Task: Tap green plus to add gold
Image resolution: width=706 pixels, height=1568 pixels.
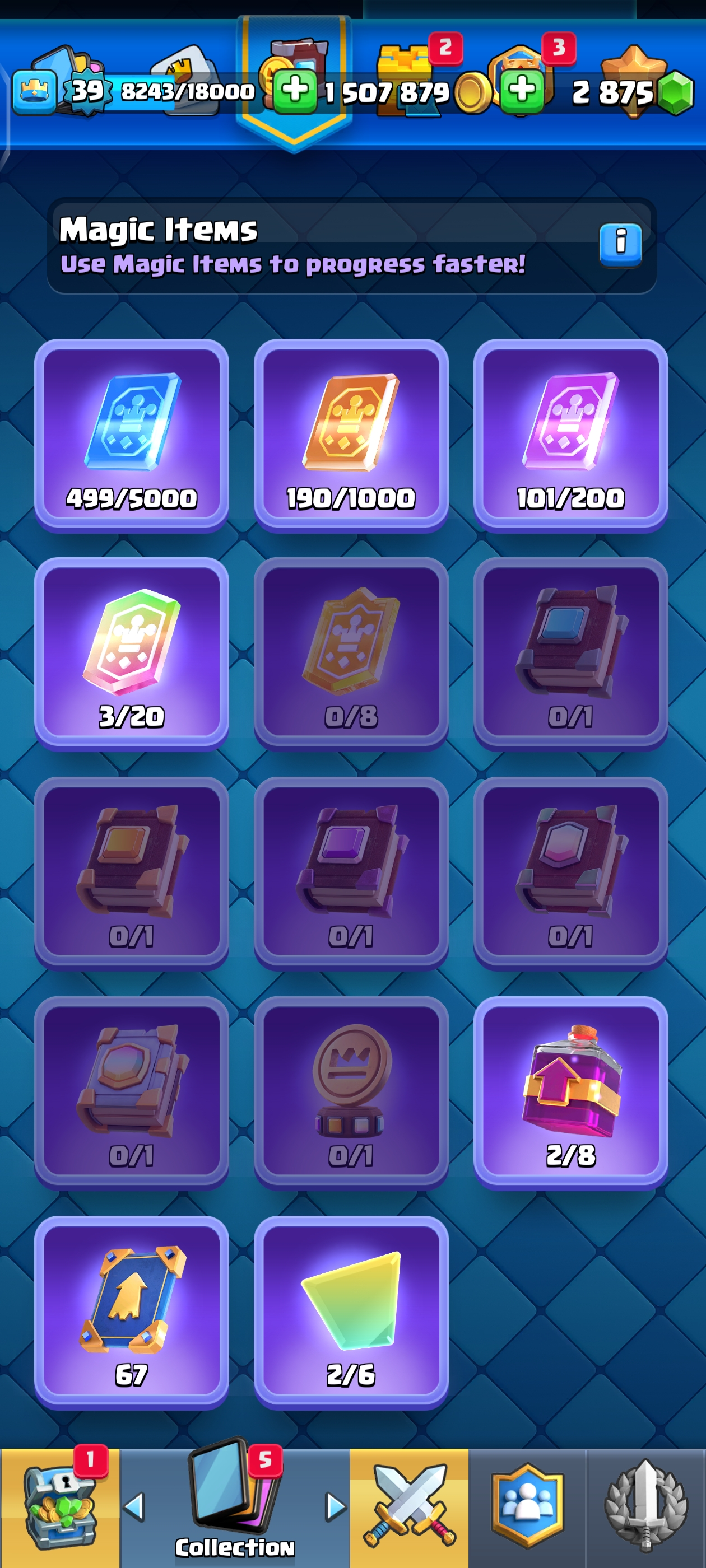Action: point(295,91)
